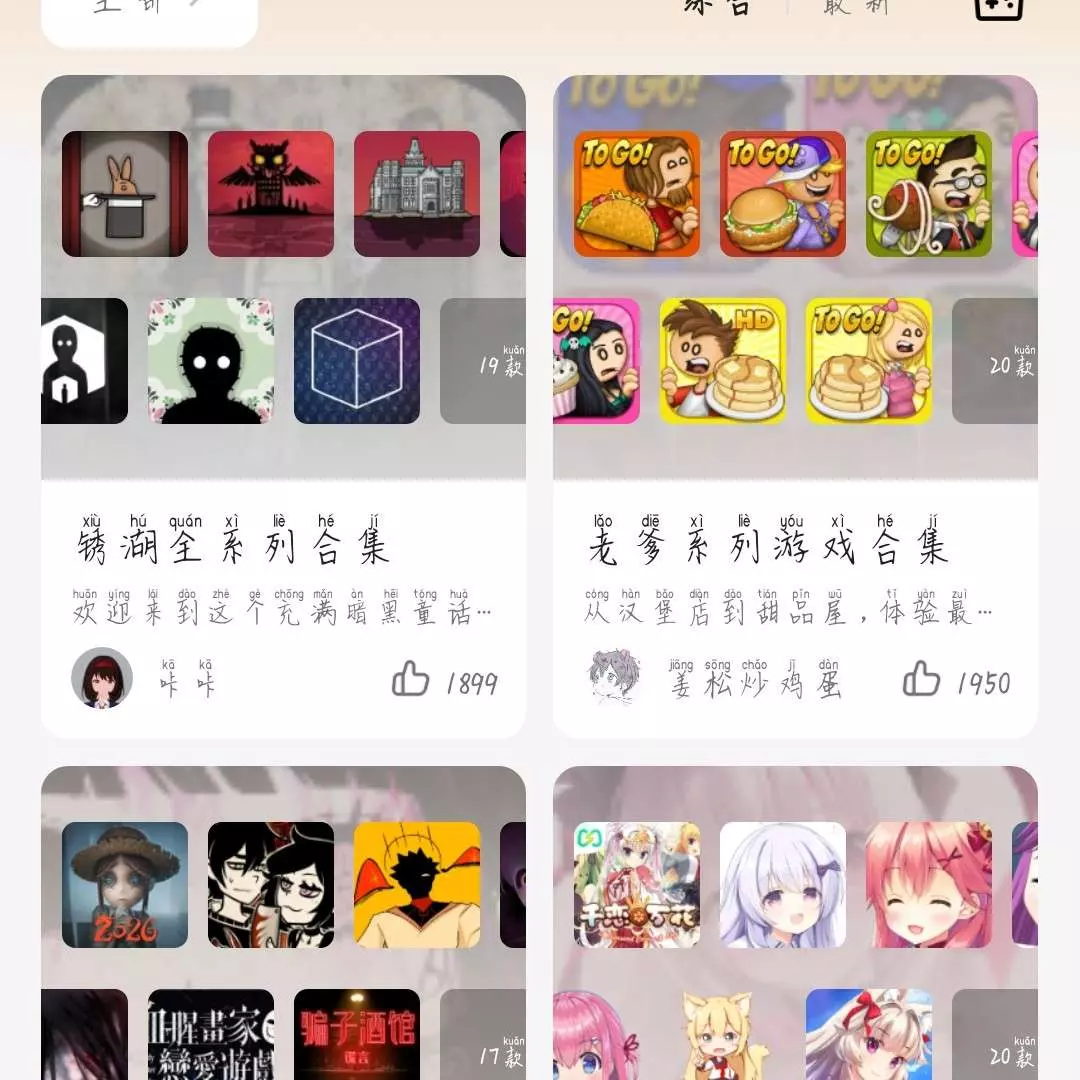Screen dimensions: 1080x1080
Task: Like the 锈湖全系列合集 collection
Action: tap(411, 682)
